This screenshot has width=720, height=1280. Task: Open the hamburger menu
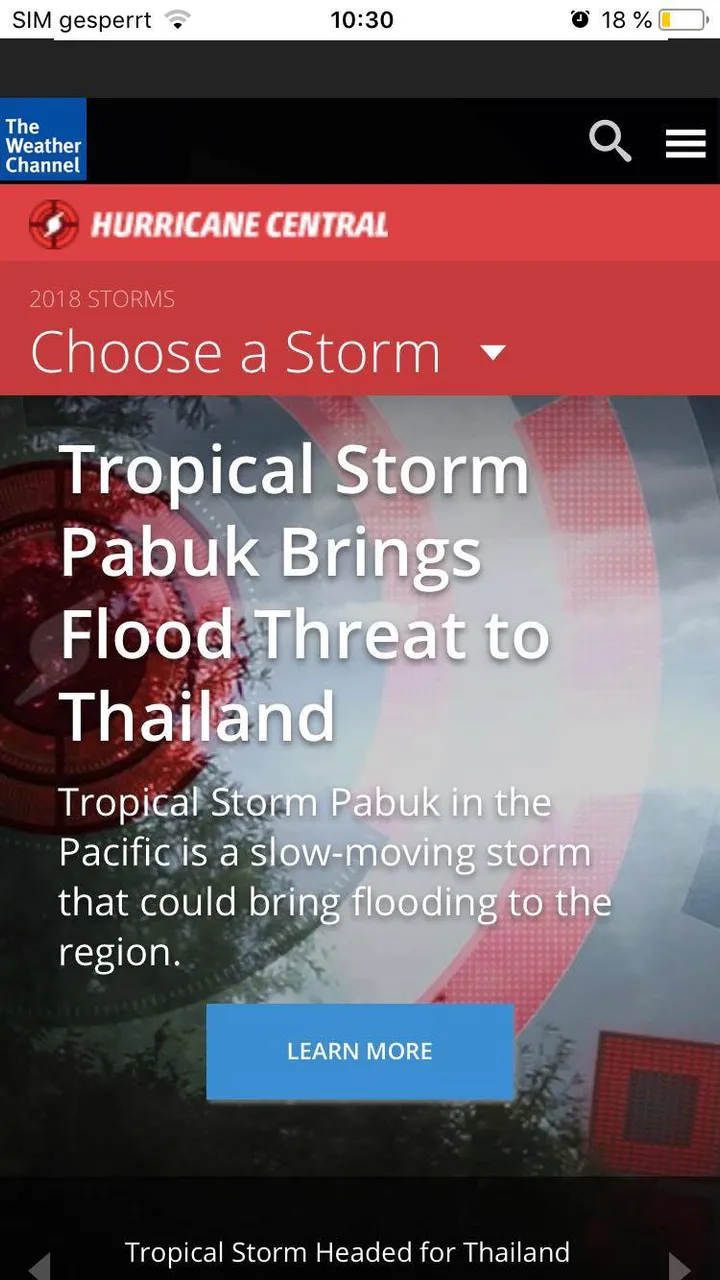click(x=685, y=144)
